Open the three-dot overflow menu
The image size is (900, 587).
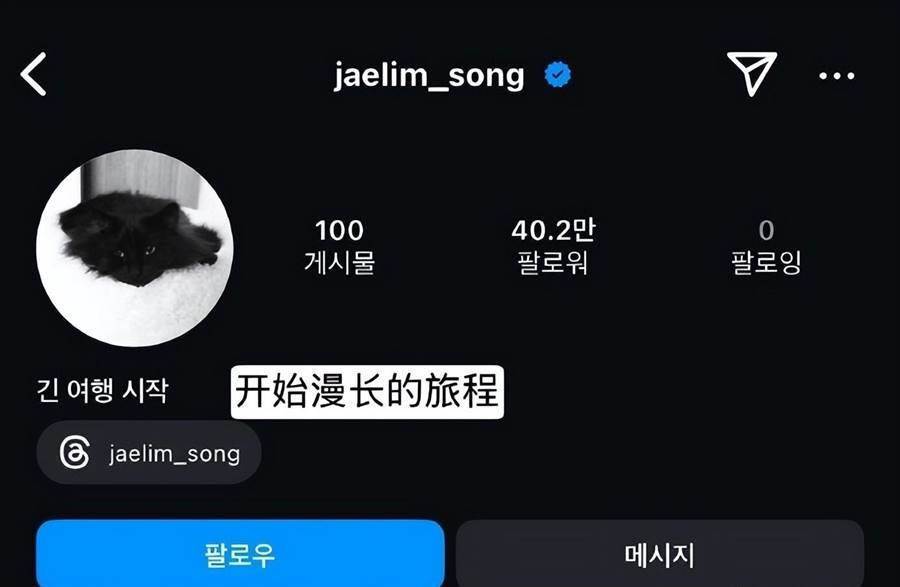coord(836,76)
